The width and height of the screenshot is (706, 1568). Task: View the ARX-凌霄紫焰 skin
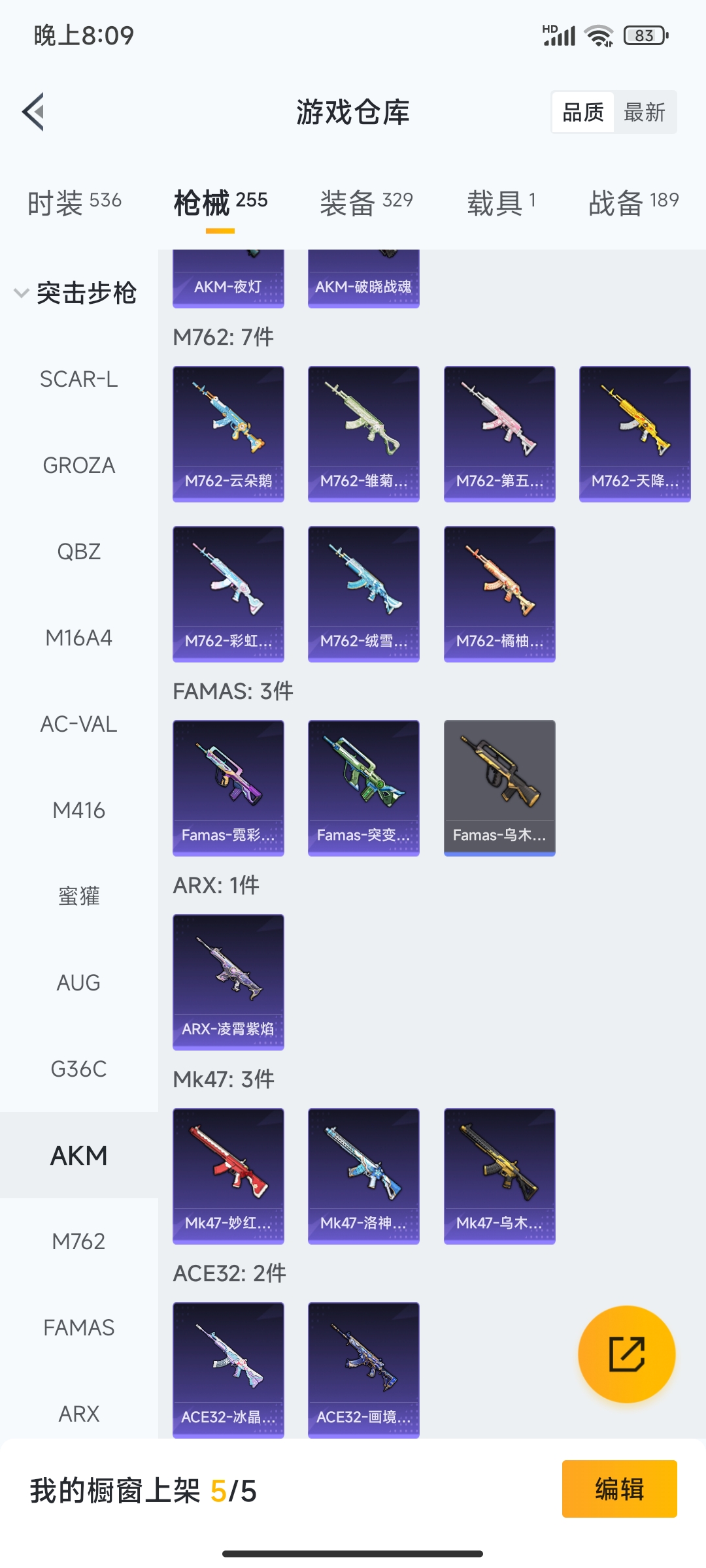point(228,982)
